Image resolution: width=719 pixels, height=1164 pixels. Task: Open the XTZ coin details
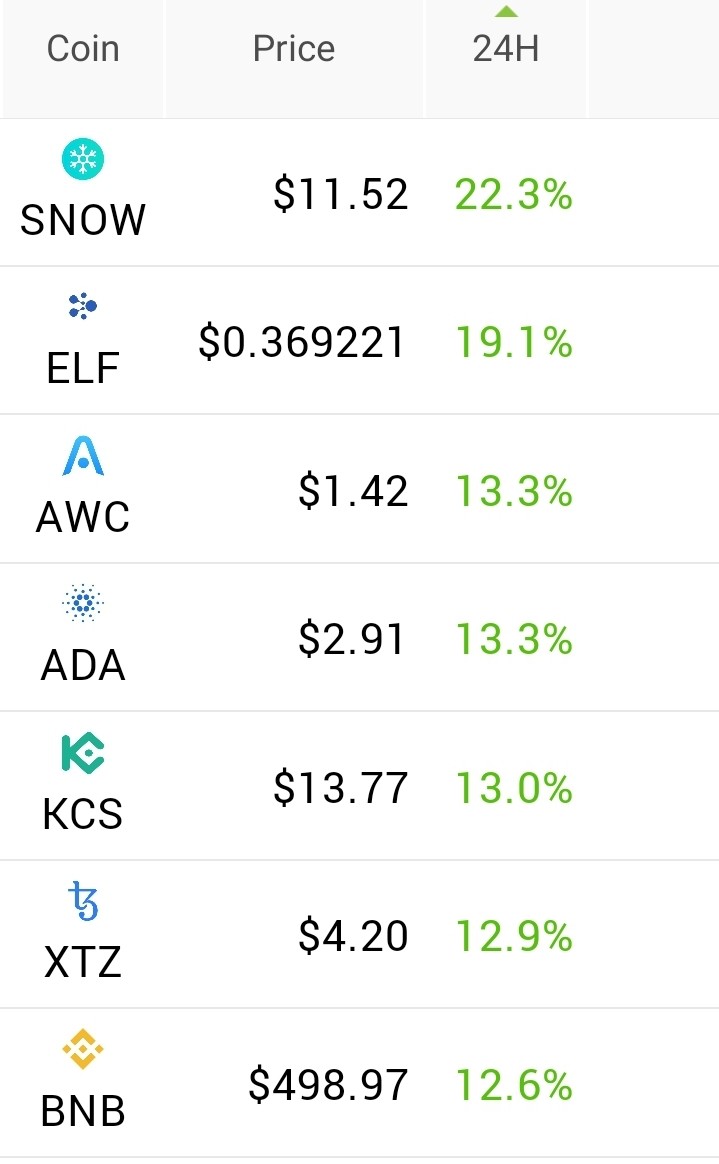tap(359, 935)
